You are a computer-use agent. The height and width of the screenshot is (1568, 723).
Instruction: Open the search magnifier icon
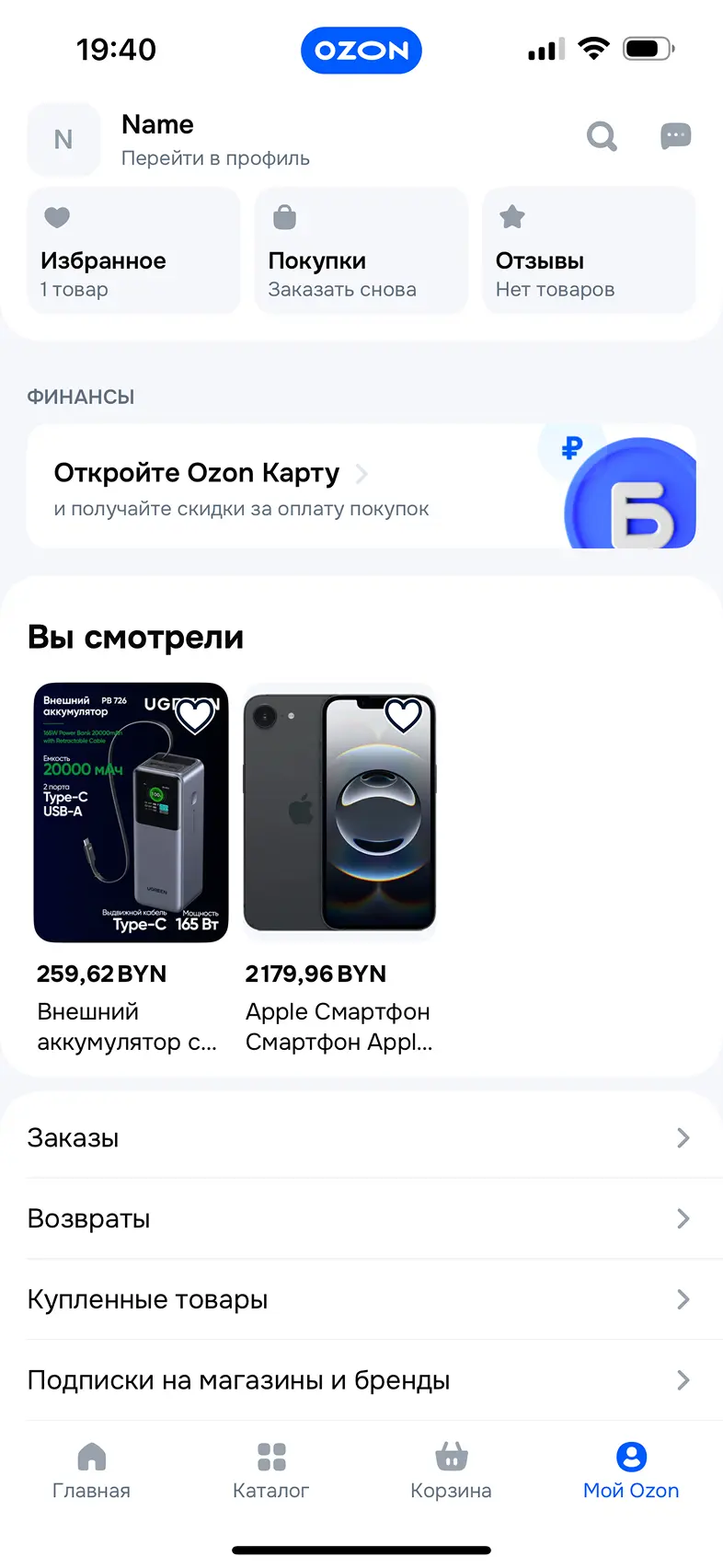pos(602,137)
